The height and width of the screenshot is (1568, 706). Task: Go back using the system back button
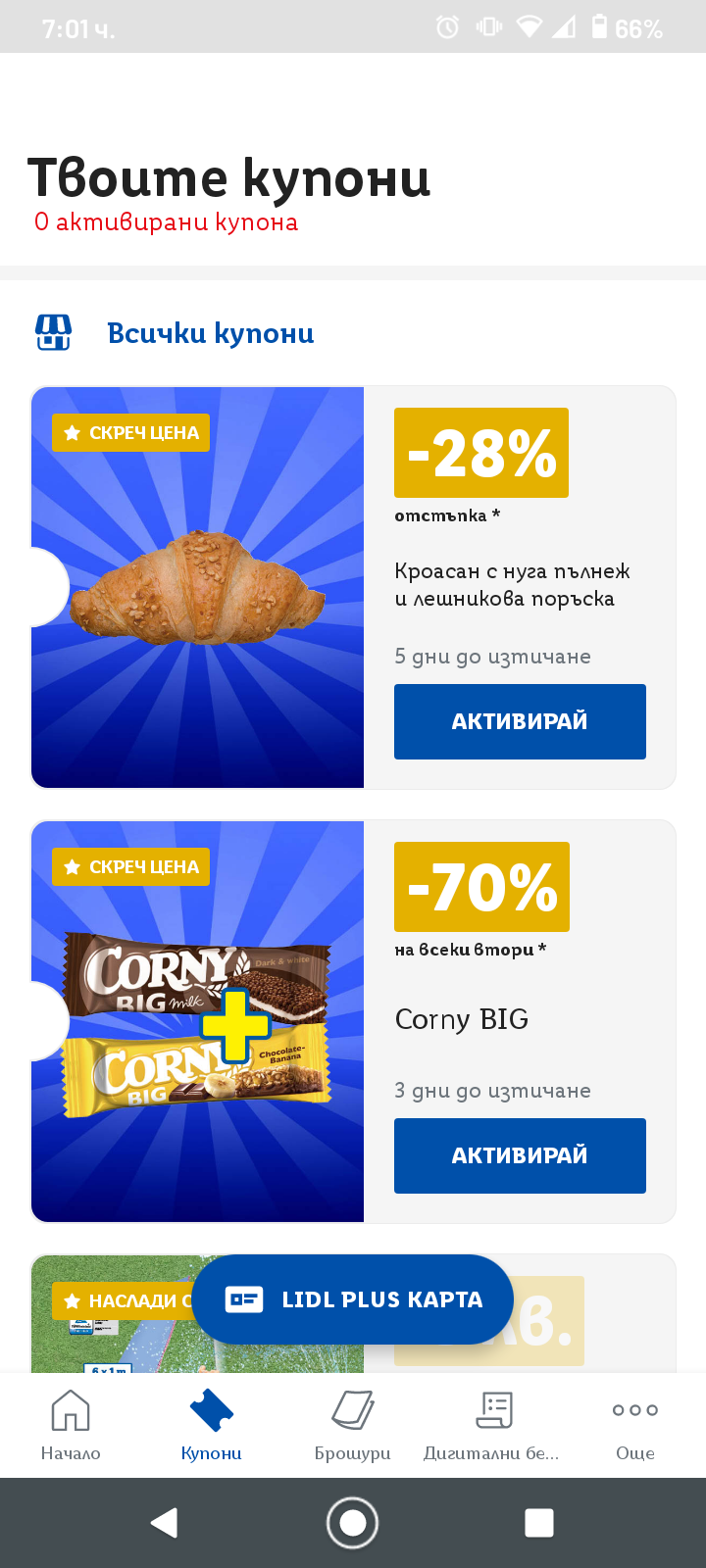click(164, 1523)
